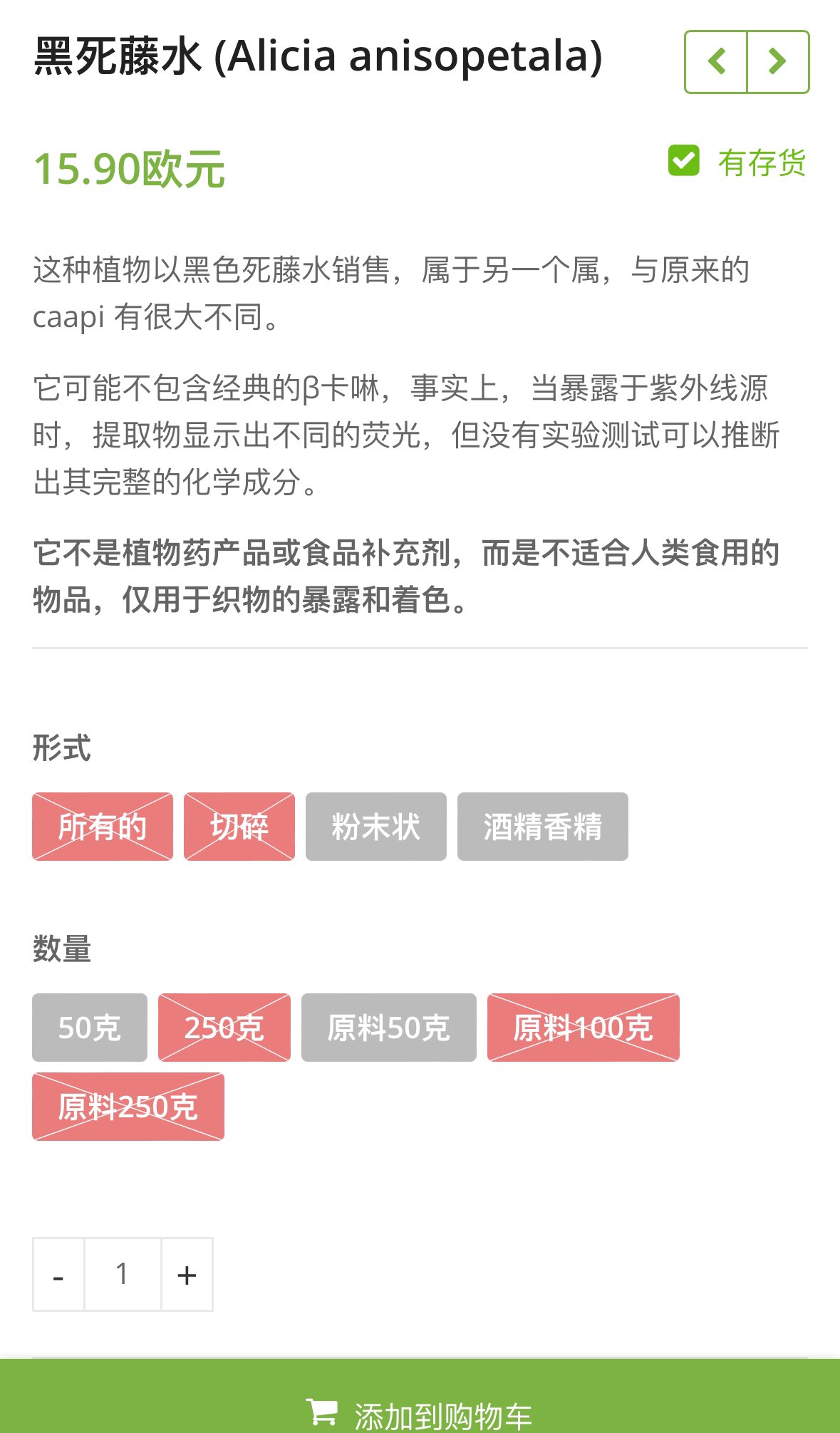Choose the 250克 quantity chip
Viewport: 840px width, 1433px height.
coord(224,1028)
